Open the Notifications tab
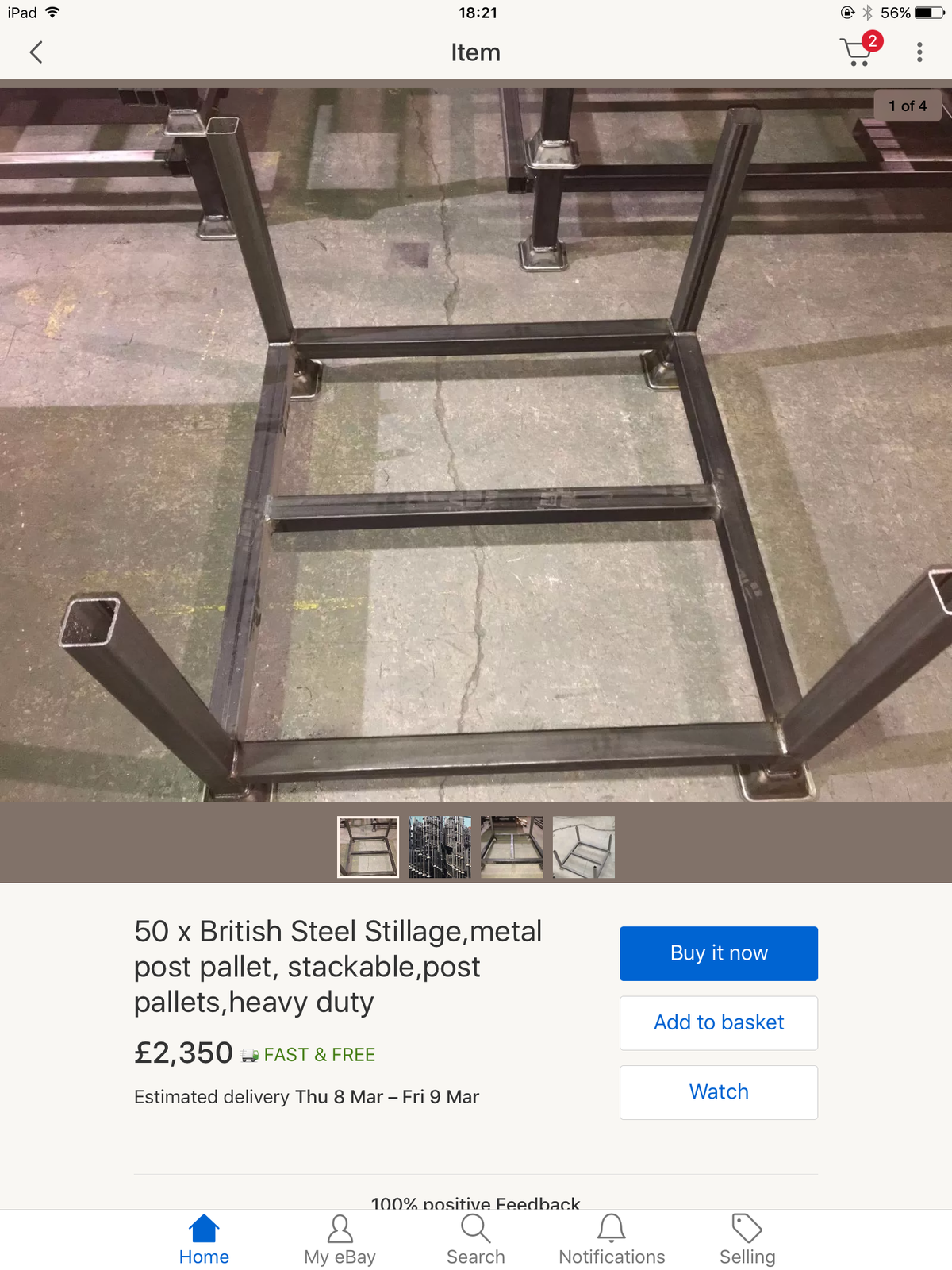 pyautogui.click(x=612, y=1240)
